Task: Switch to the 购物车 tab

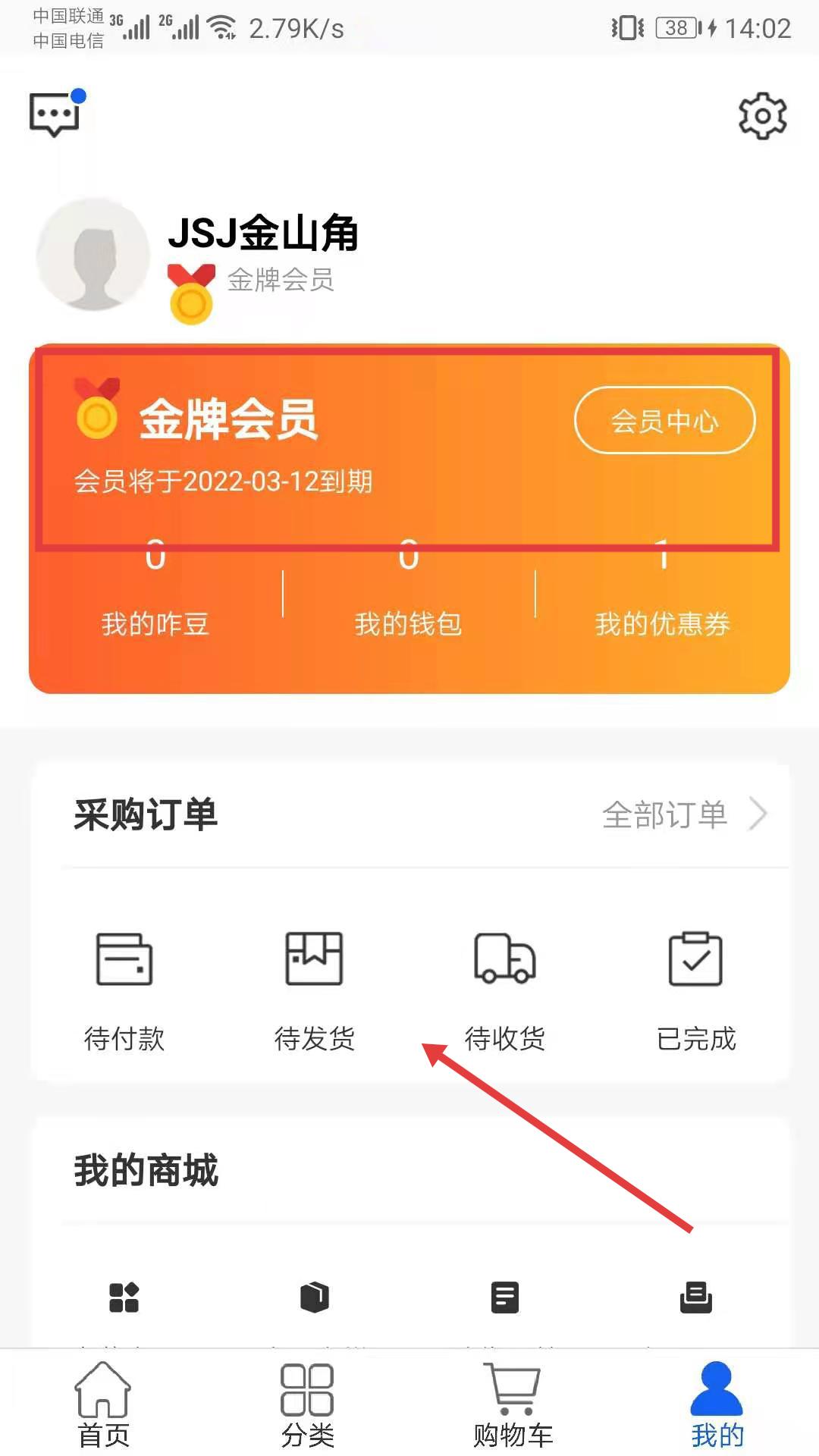Action: coord(513,1404)
